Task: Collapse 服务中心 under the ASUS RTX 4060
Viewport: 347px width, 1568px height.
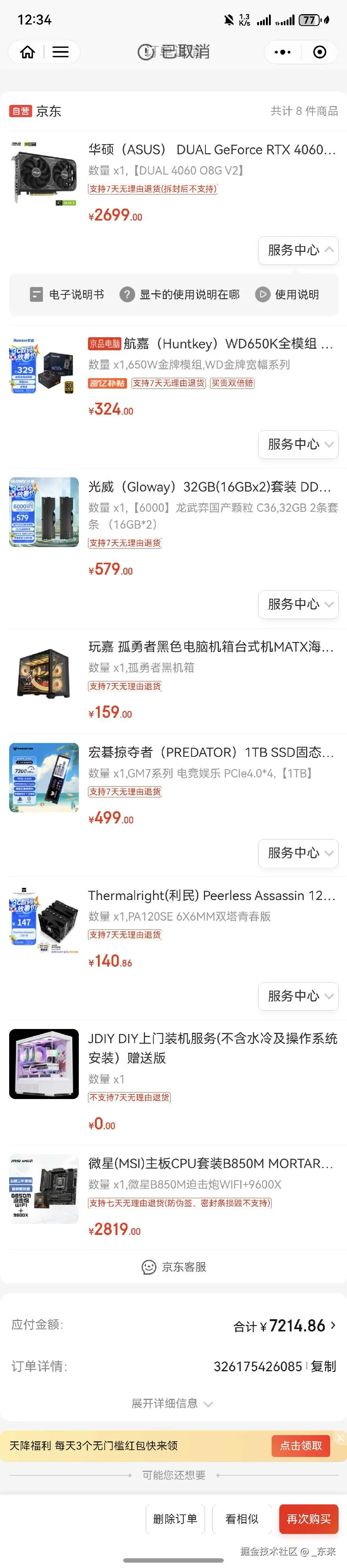Action: click(x=298, y=250)
